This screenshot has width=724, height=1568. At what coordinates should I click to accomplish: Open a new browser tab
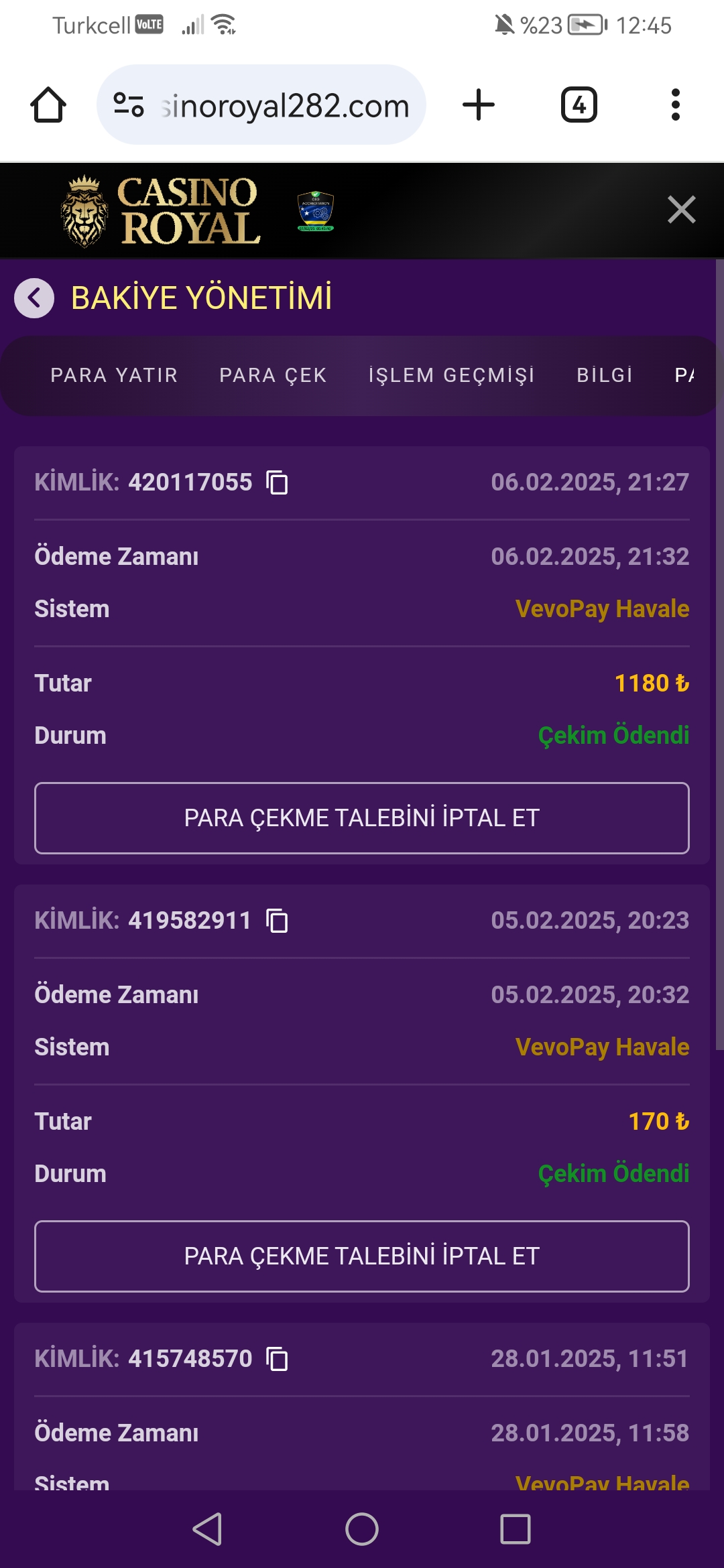479,105
